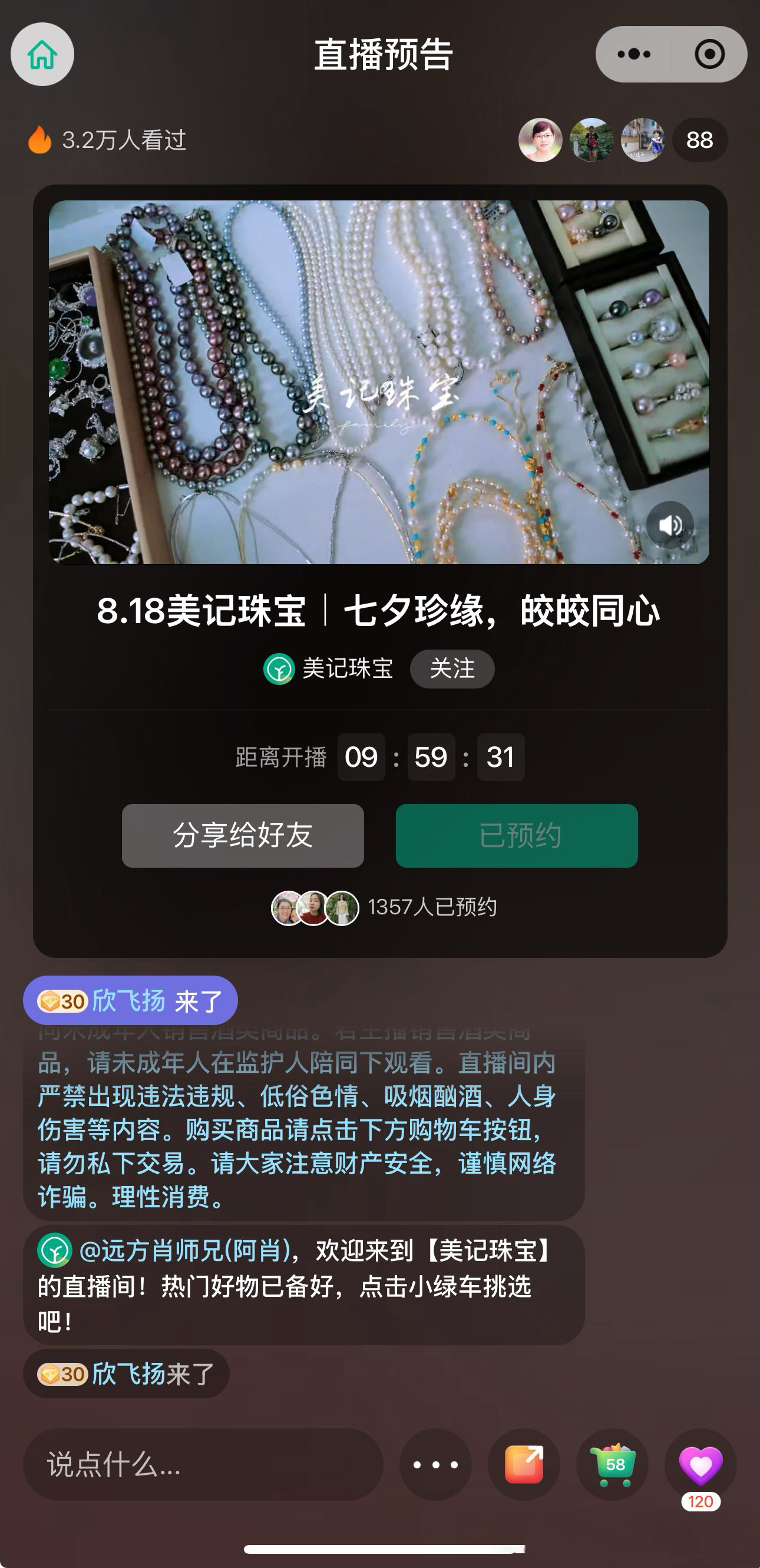Open the 说点什么 comment field
This screenshot has width=760, height=1568.
click(x=203, y=1464)
